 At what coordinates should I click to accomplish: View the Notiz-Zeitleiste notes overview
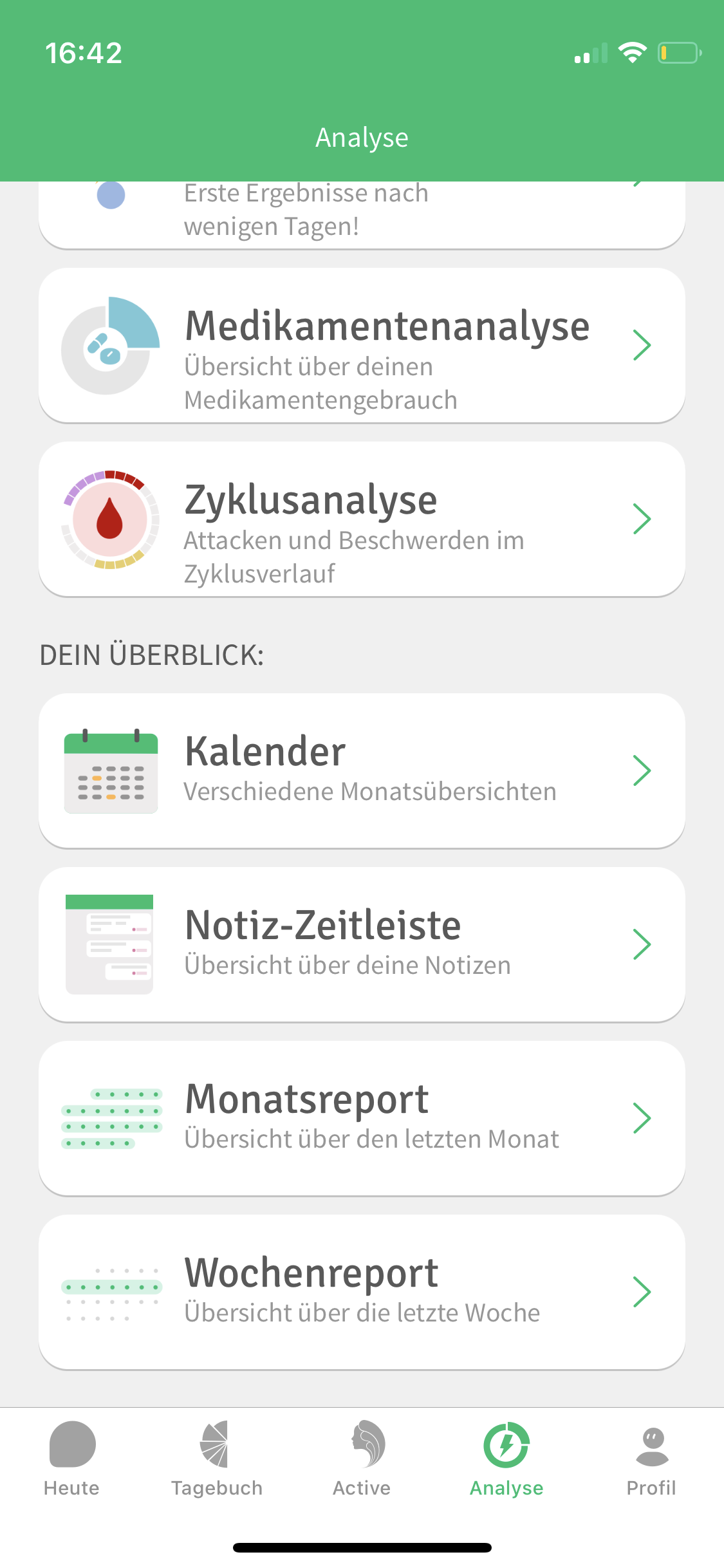tap(362, 944)
